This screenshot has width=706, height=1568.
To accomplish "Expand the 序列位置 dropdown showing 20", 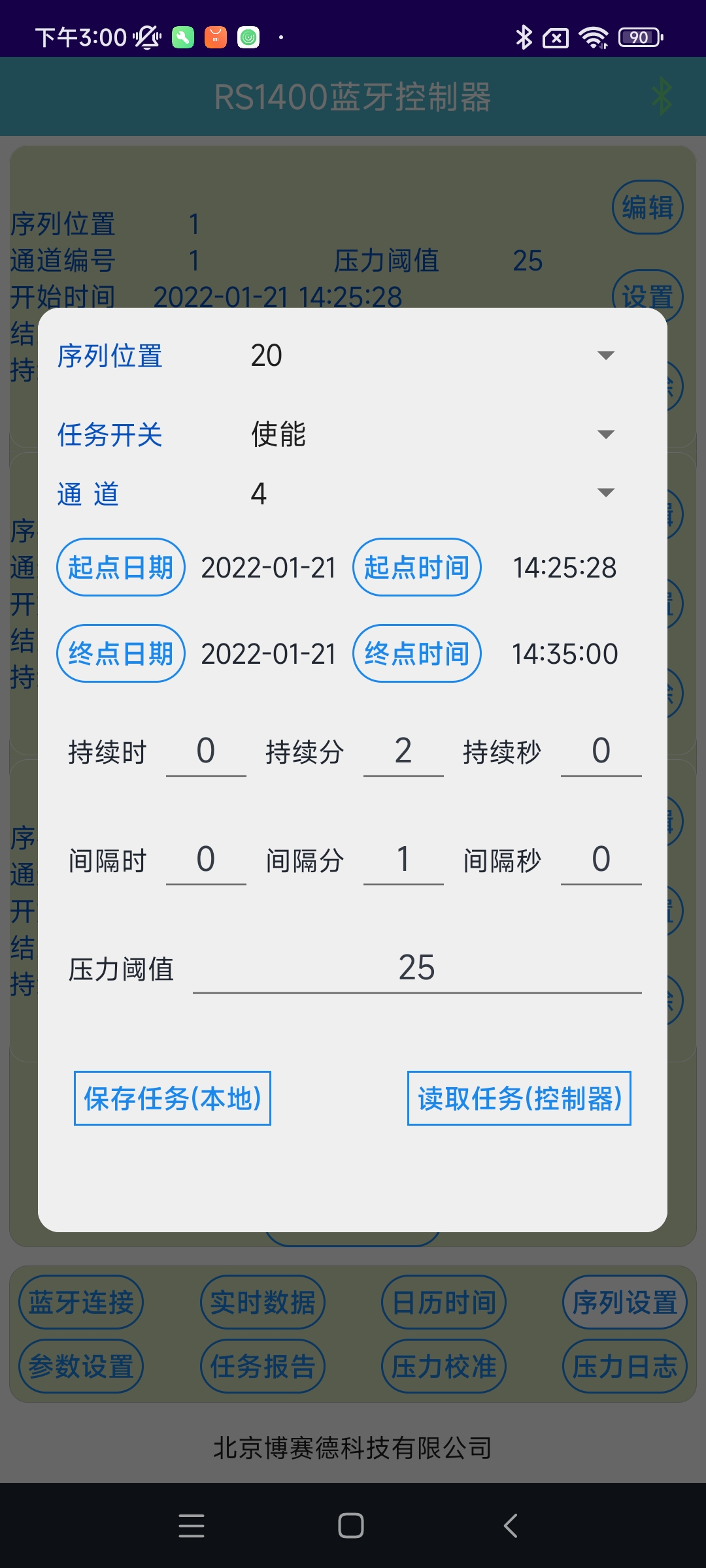I will (431, 355).
